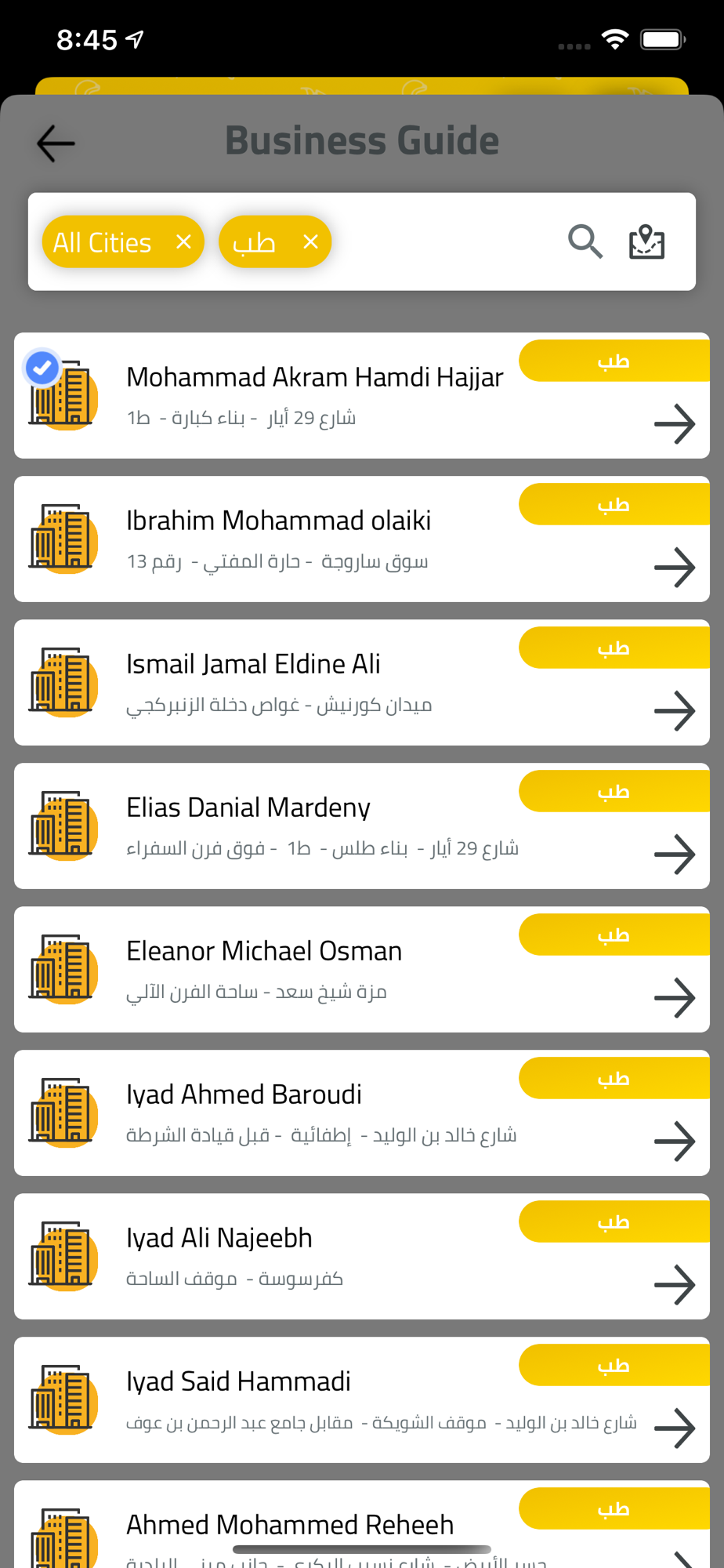
Task: Open Ibrahim Mohammad olaiki listing
Action: [x=362, y=539]
